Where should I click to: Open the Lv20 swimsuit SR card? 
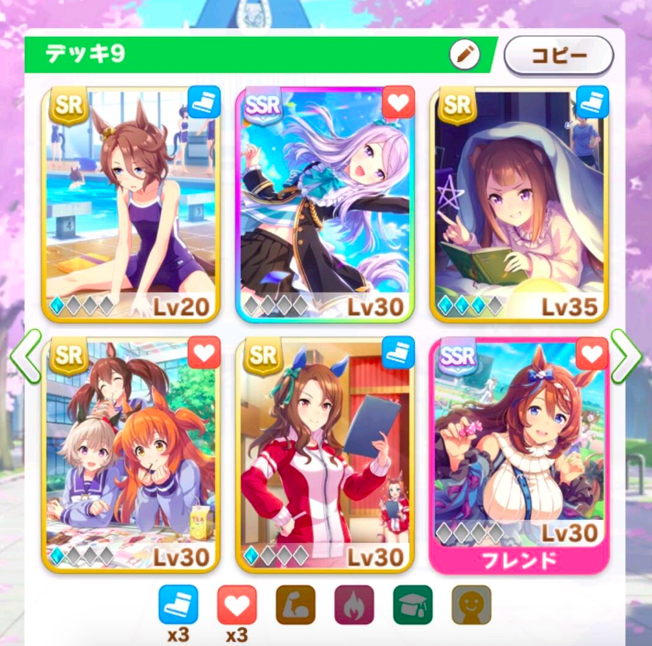click(132, 204)
